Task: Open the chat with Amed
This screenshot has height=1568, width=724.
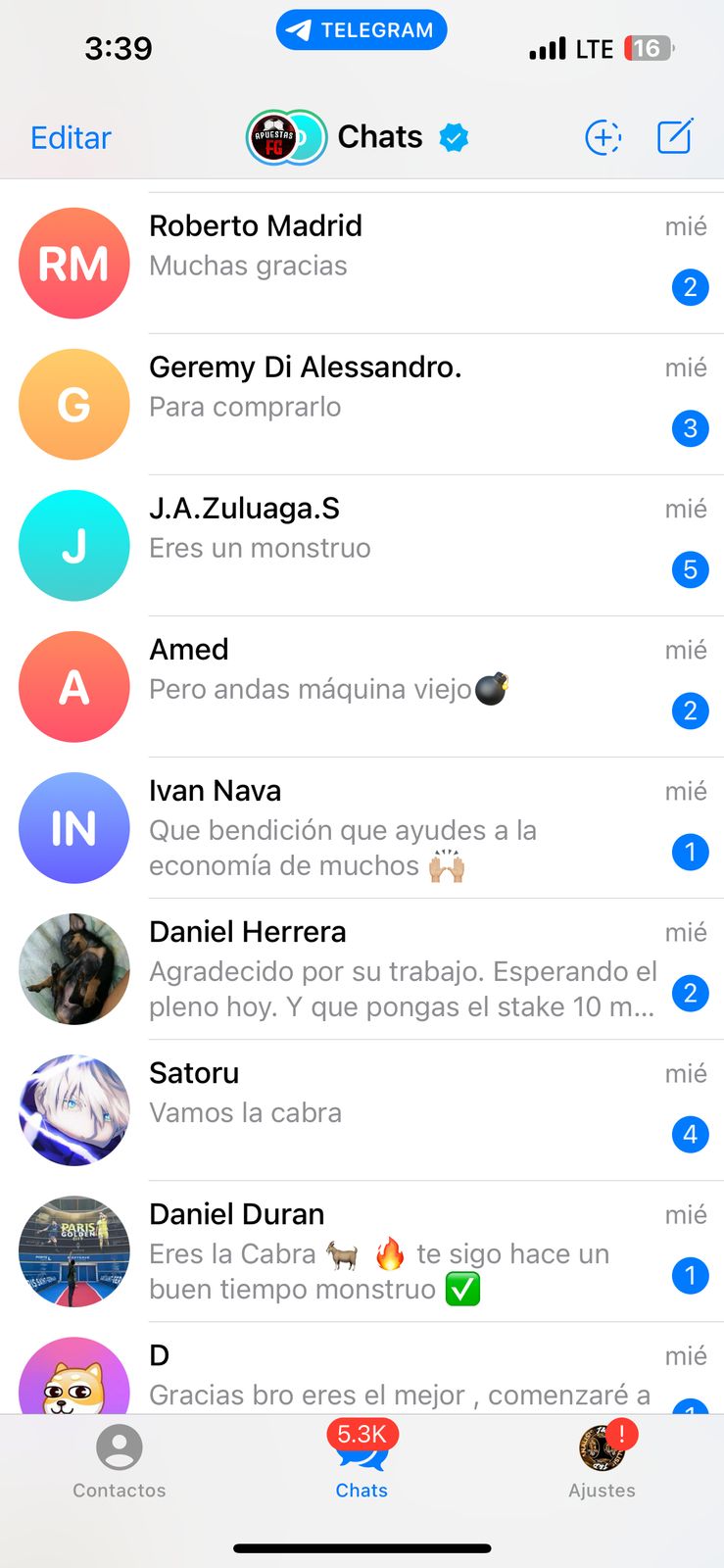Action: pos(392,686)
